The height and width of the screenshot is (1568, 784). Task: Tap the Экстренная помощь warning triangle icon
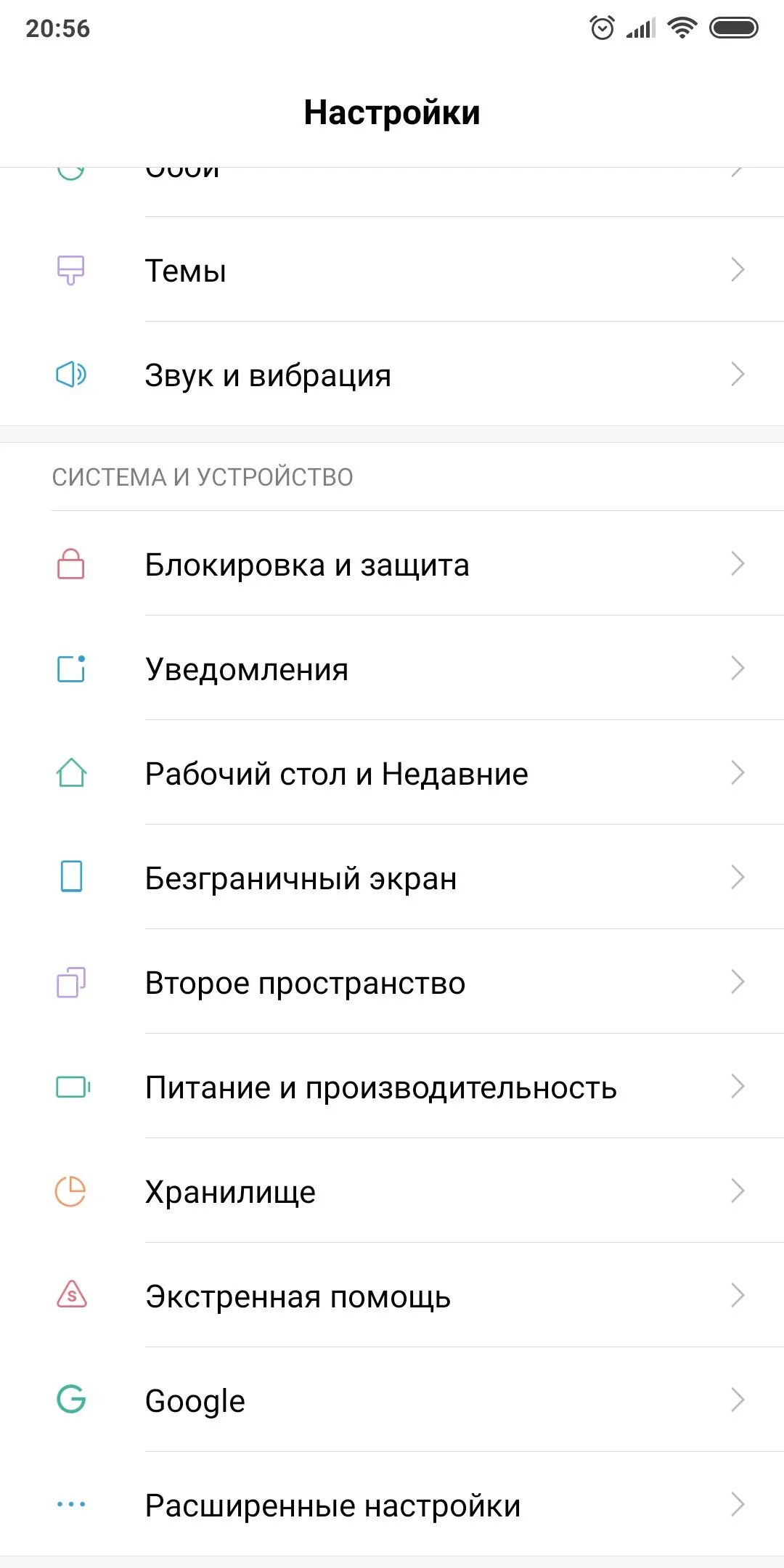click(70, 1297)
